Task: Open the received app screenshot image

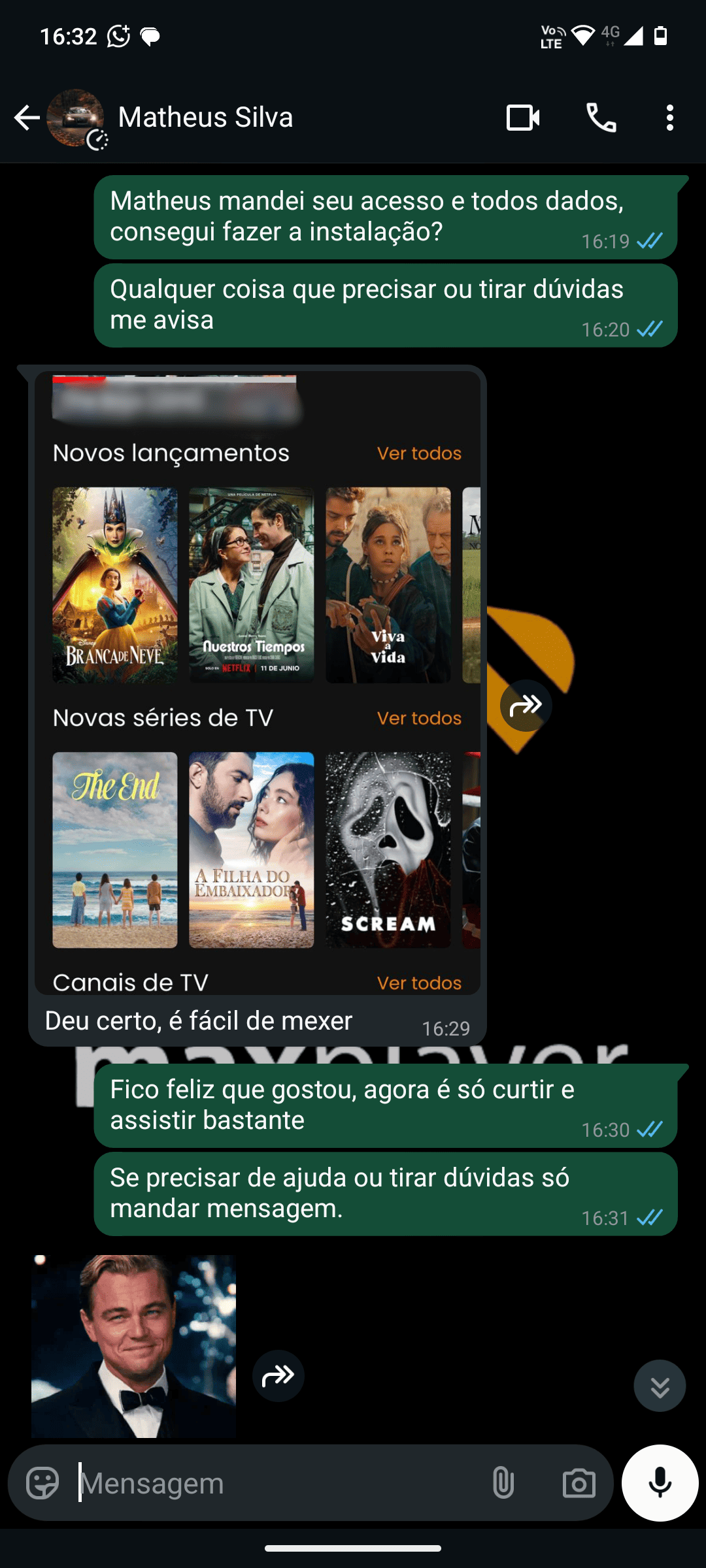Action: [258, 679]
